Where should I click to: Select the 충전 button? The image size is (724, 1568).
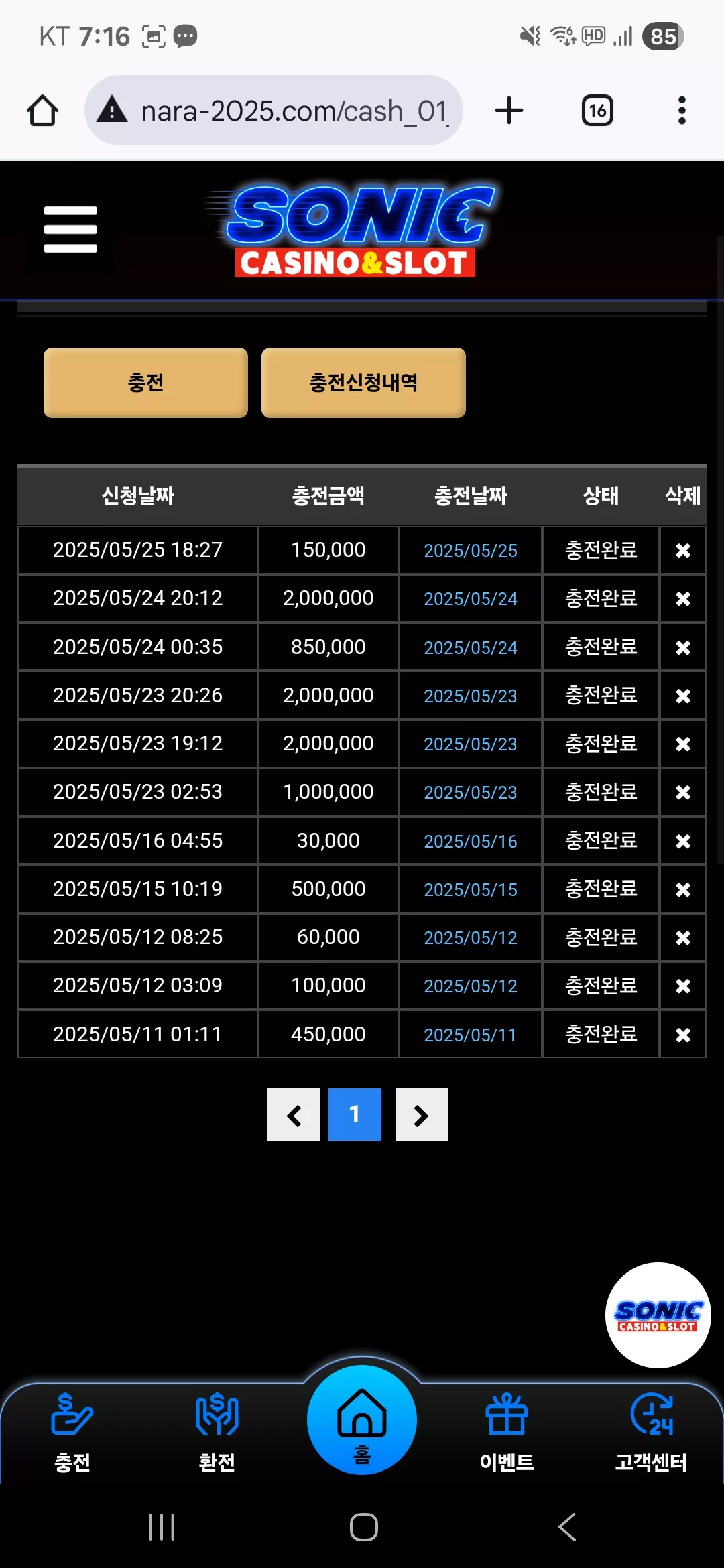point(145,383)
